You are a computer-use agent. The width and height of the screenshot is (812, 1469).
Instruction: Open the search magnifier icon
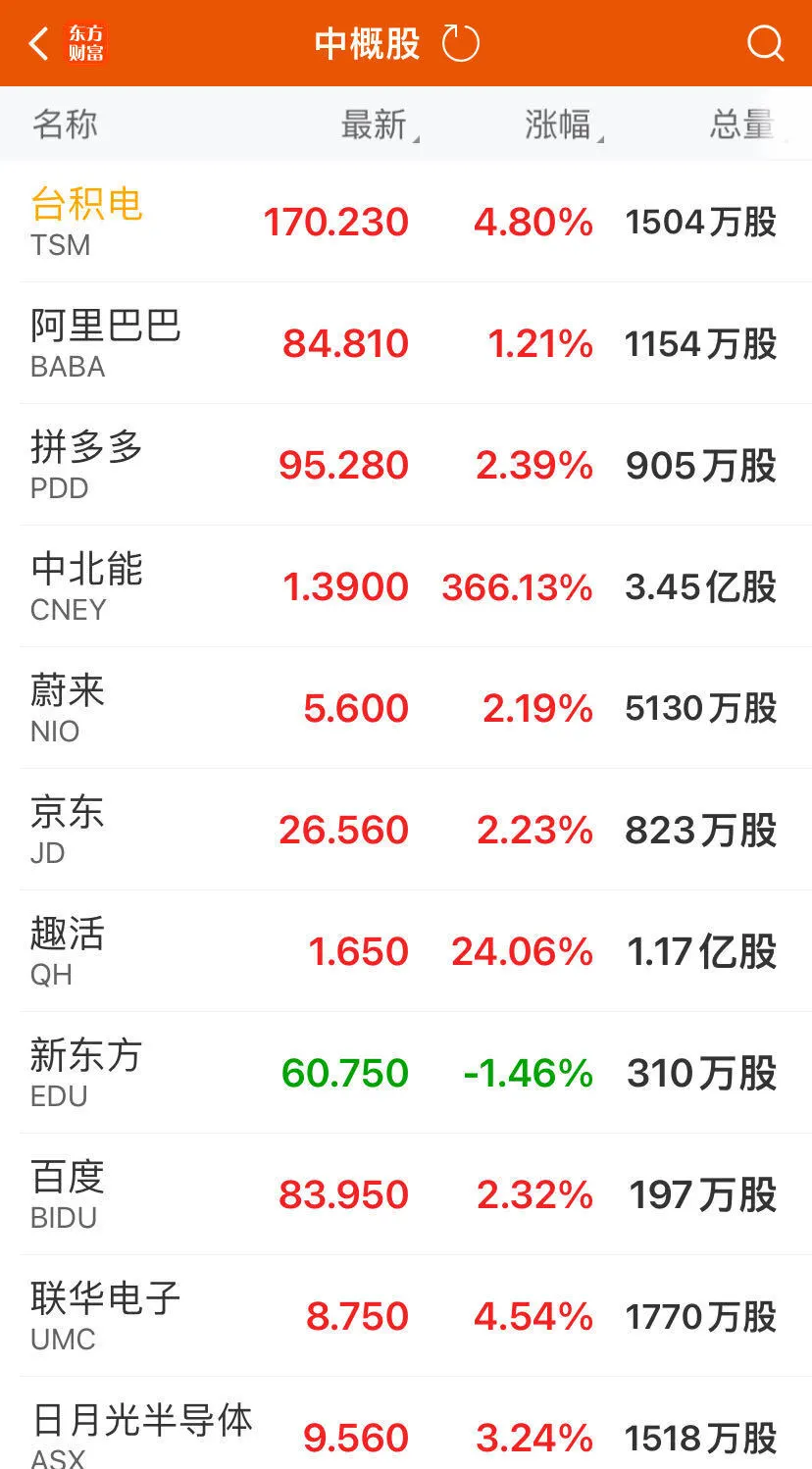click(764, 44)
